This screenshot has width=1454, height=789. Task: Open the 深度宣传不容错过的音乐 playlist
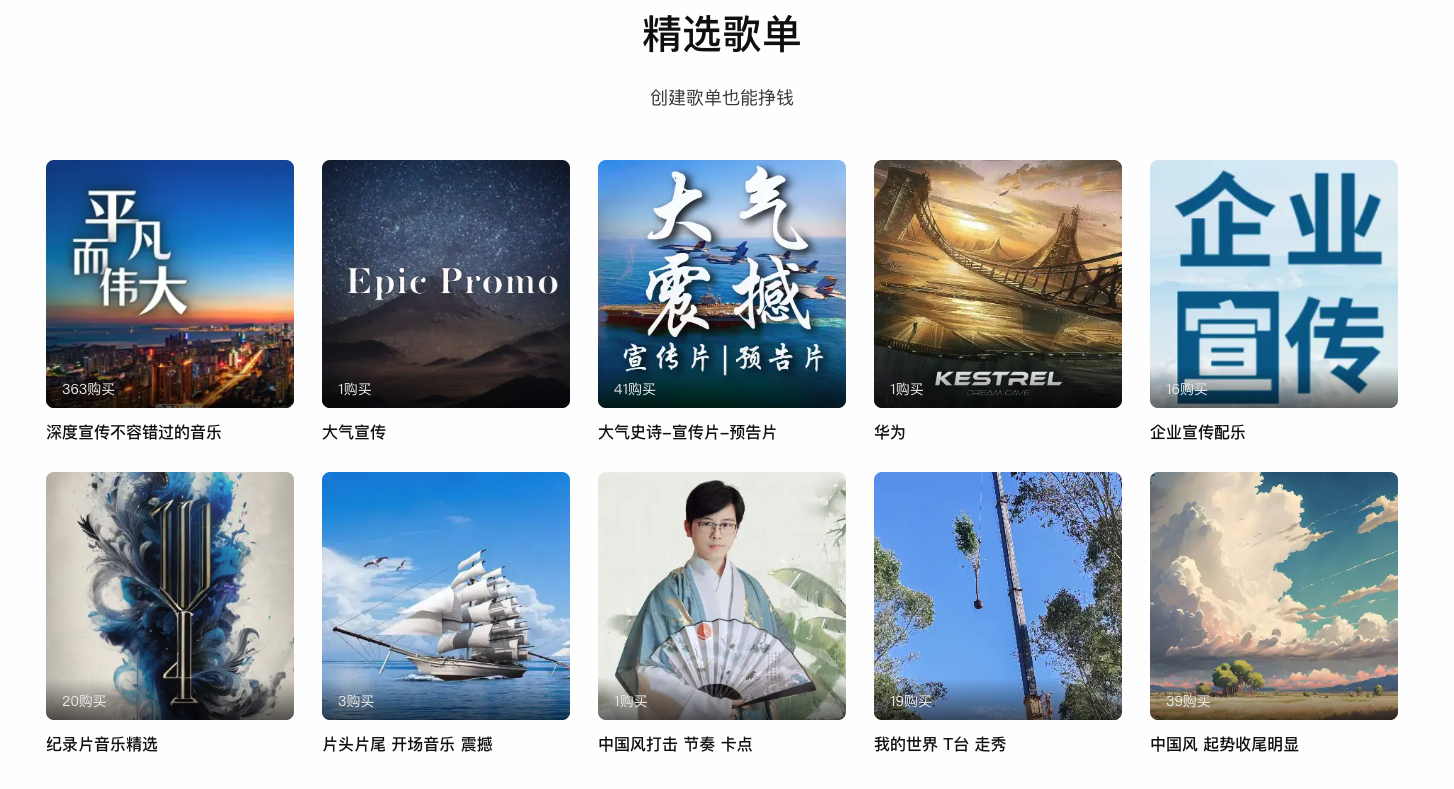170,284
